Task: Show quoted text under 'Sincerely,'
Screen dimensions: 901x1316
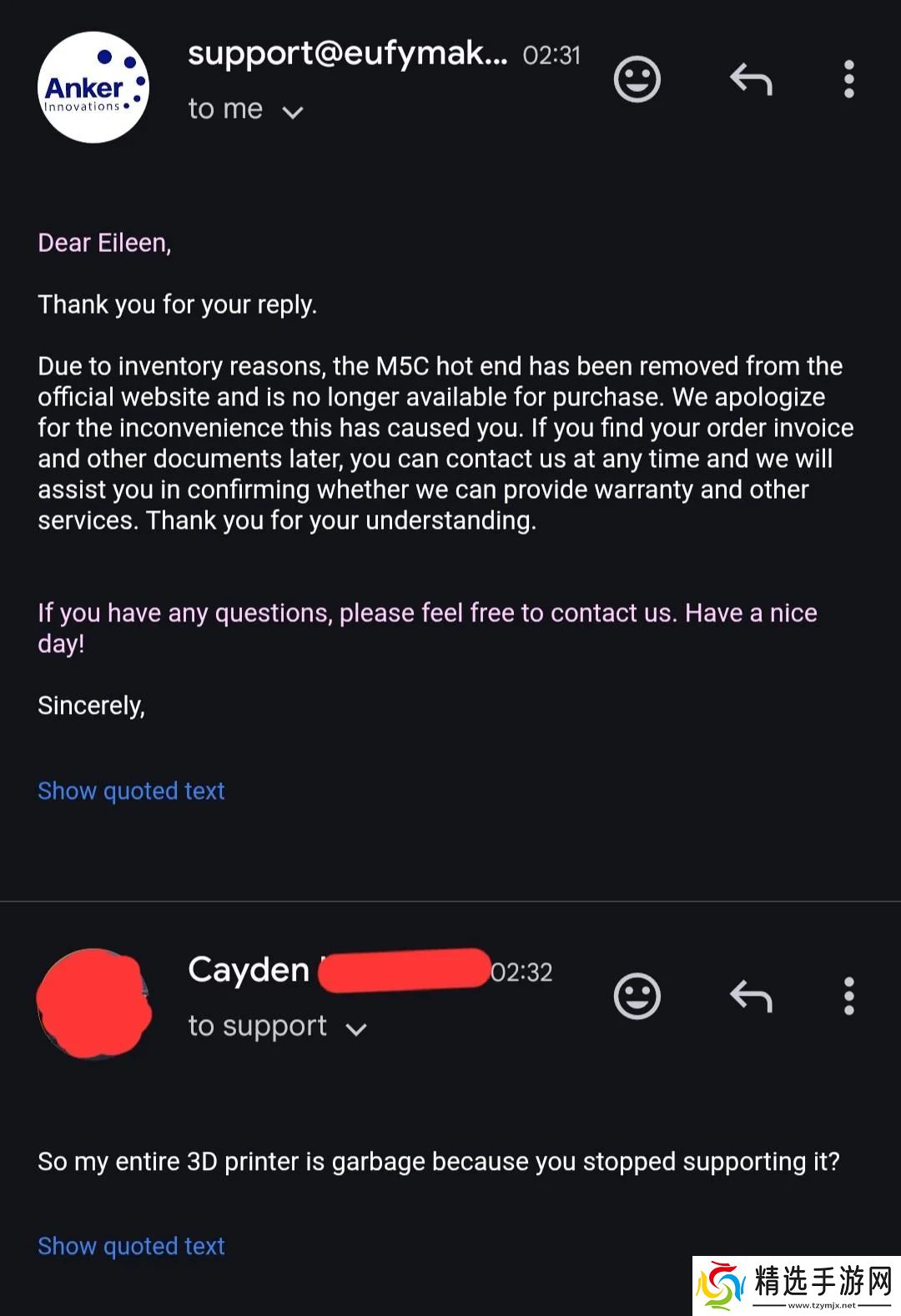Action: pos(131,791)
